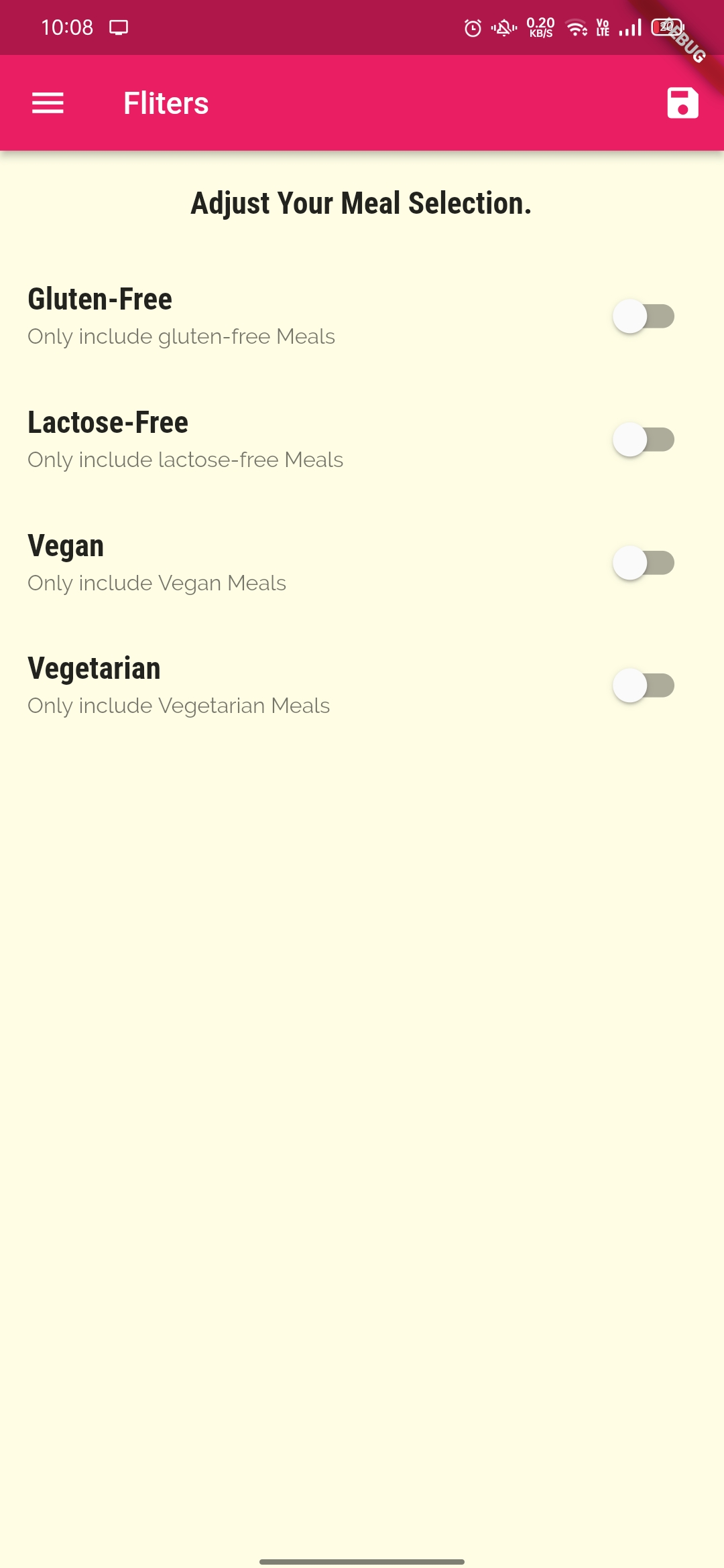Tap the clock showing 10:08
The height and width of the screenshot is (1568, 724).
pos(67,27)
